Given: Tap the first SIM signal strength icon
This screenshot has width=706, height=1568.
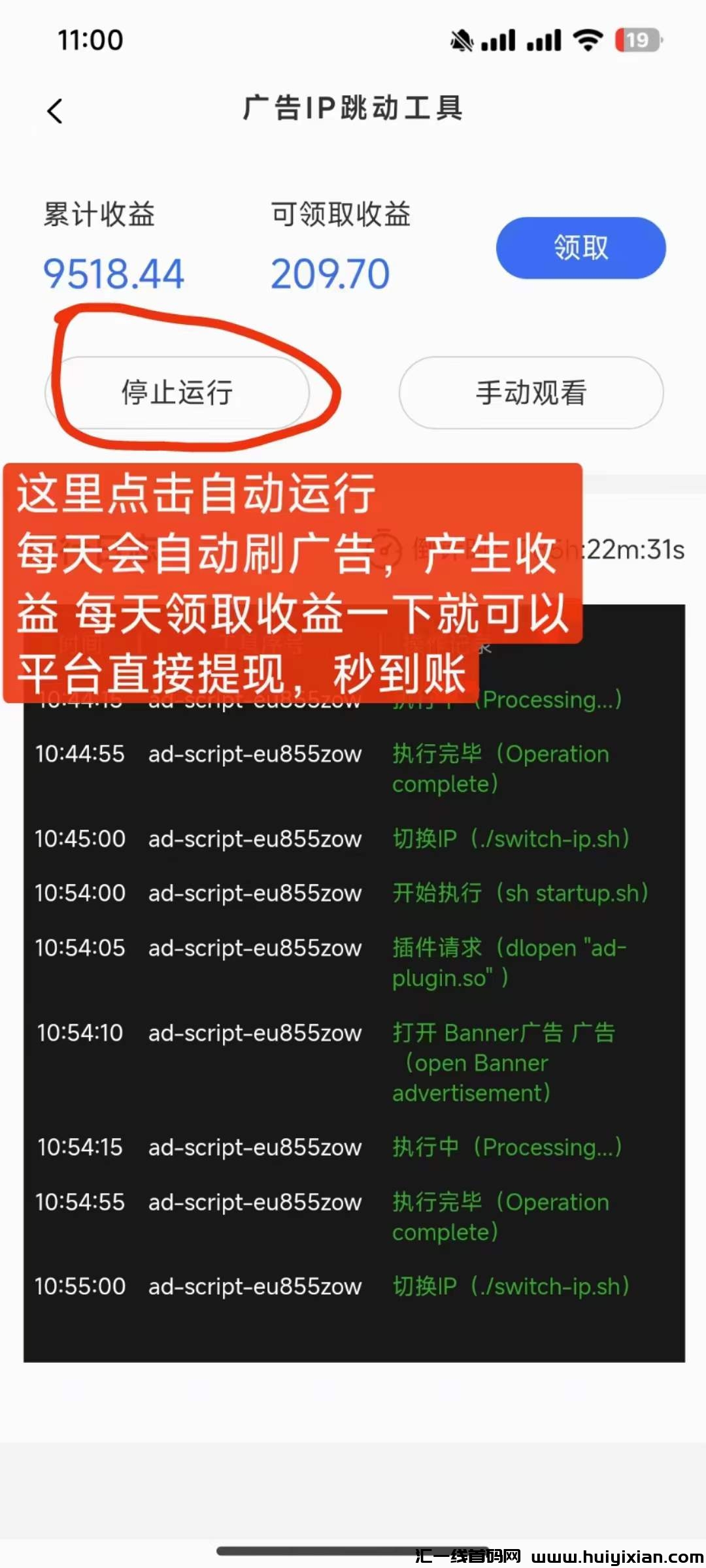Looking at the screenshot, I should tap(500, 41).
